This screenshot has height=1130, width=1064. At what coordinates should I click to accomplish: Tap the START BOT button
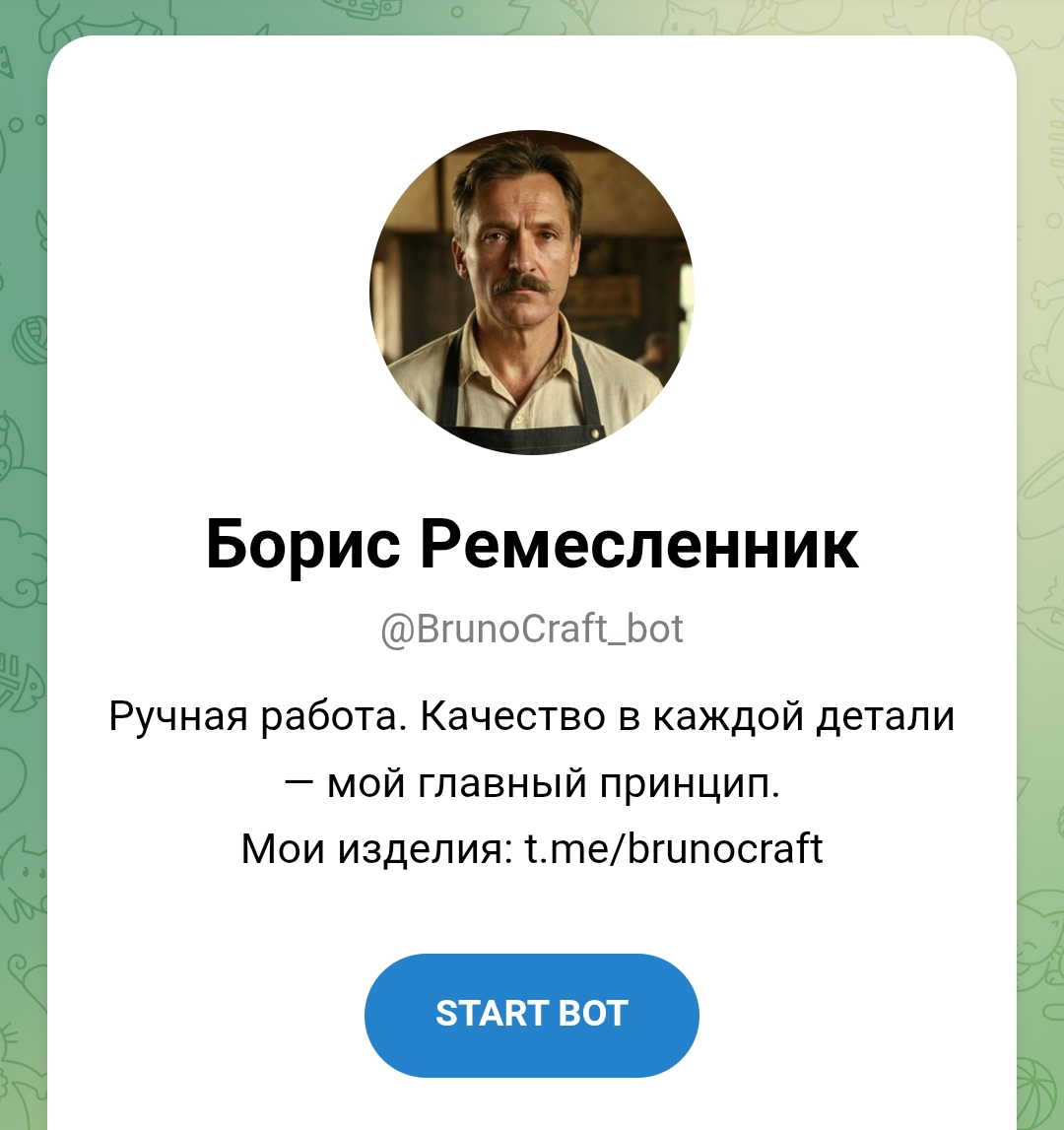click(x=531, y=1014)
